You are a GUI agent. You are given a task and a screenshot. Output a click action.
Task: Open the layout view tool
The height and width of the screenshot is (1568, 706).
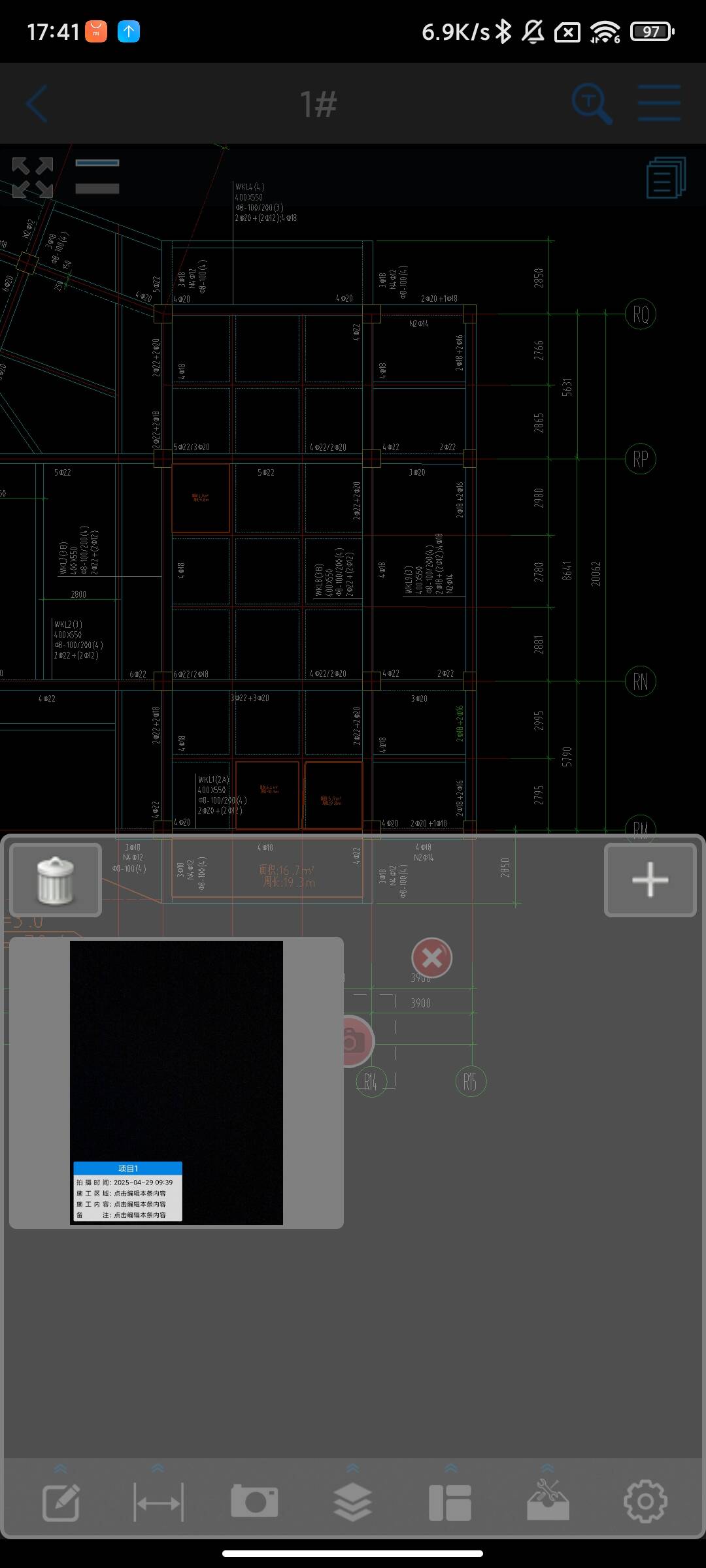(450, 1502)
